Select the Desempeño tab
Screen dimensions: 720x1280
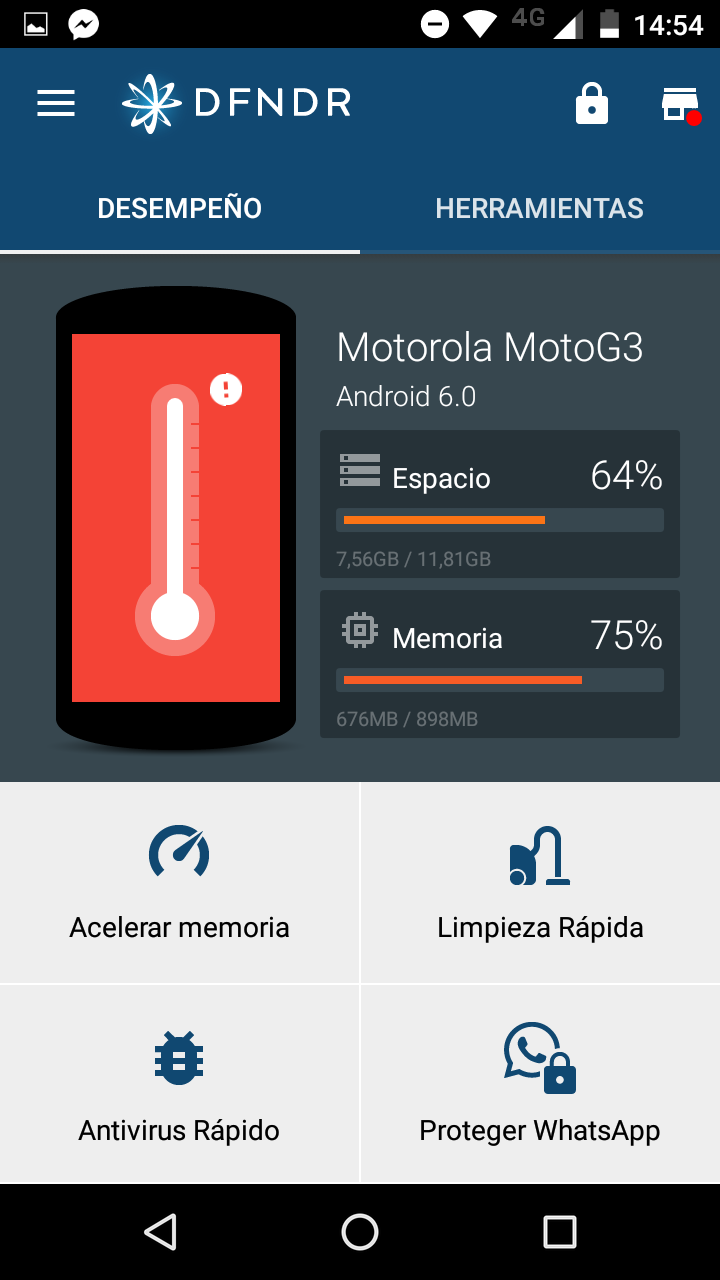180,208
